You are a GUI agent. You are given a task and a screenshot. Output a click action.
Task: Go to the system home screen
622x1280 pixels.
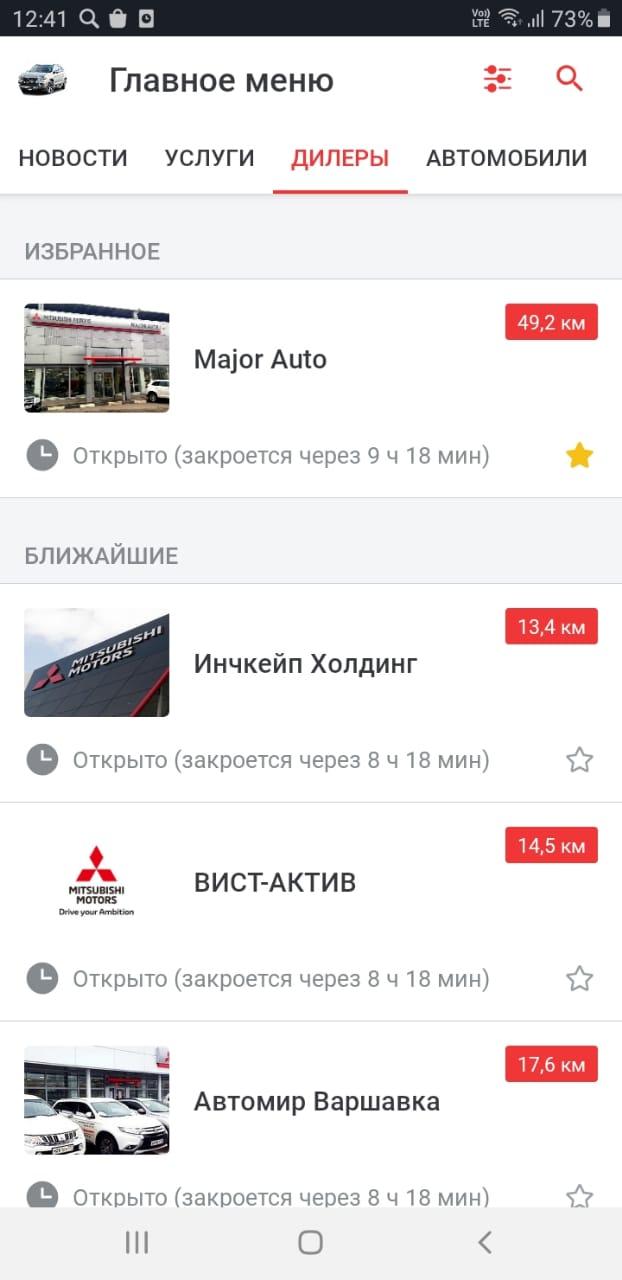311,1243
